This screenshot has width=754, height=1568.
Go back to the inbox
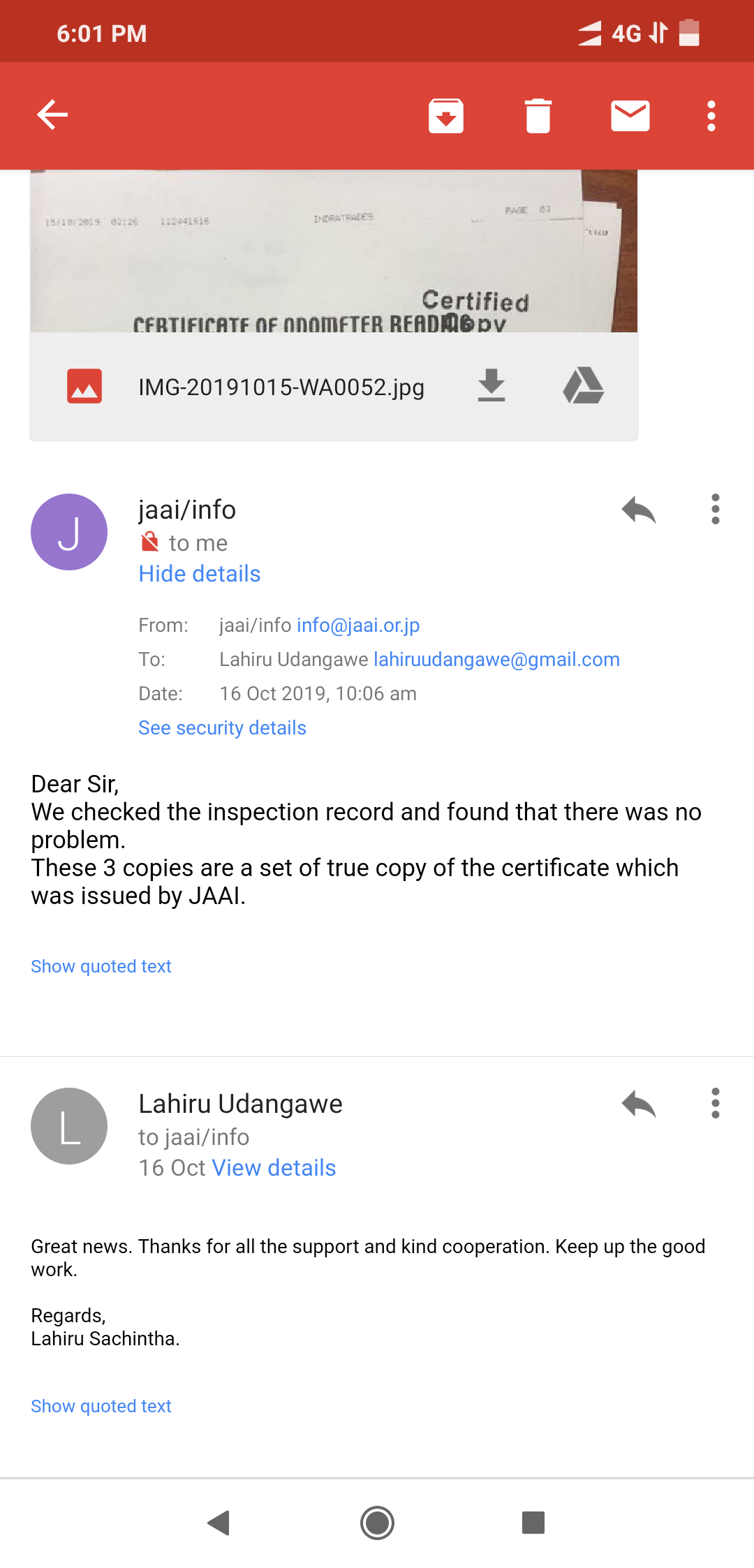(x=52, y=115)
